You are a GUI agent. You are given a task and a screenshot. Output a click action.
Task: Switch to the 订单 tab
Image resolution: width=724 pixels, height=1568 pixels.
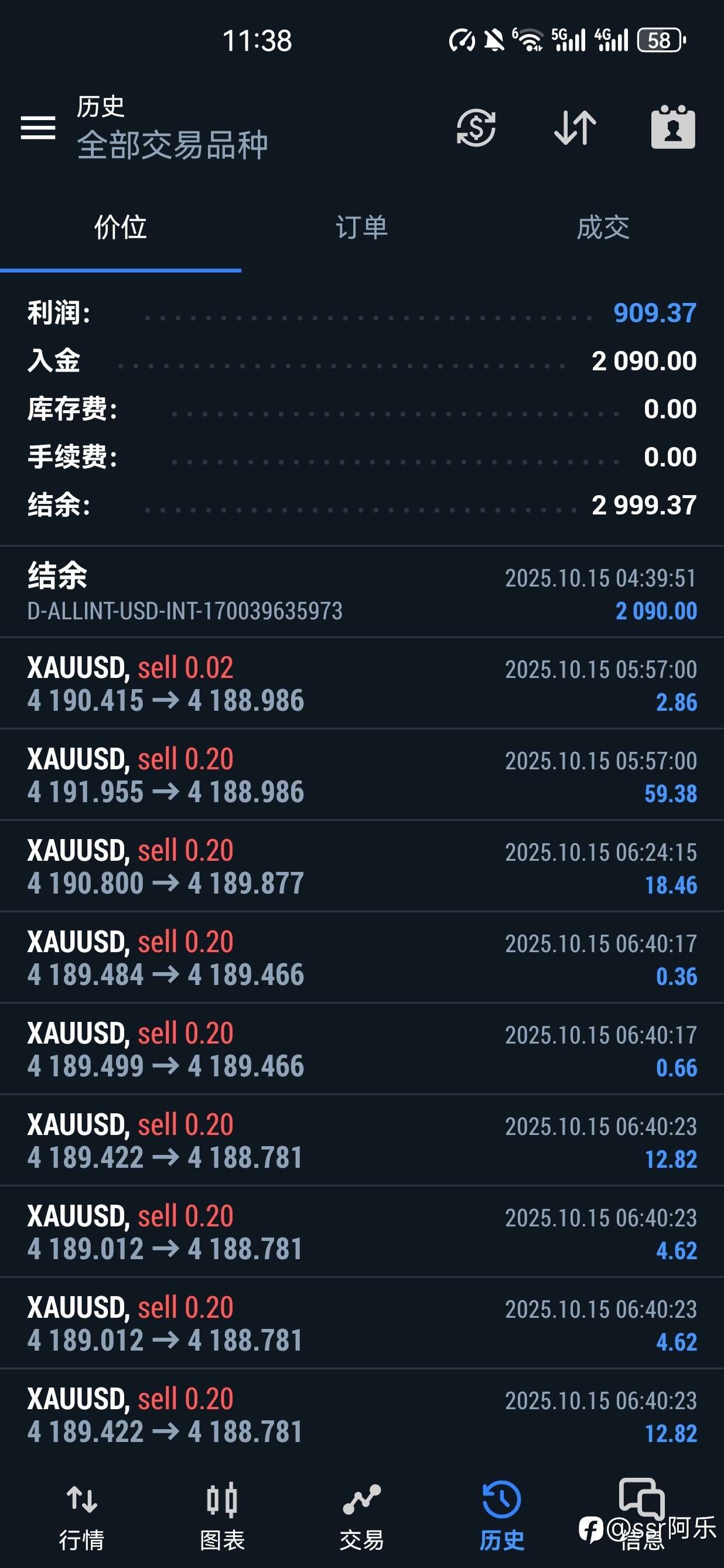tap(362, 229)
